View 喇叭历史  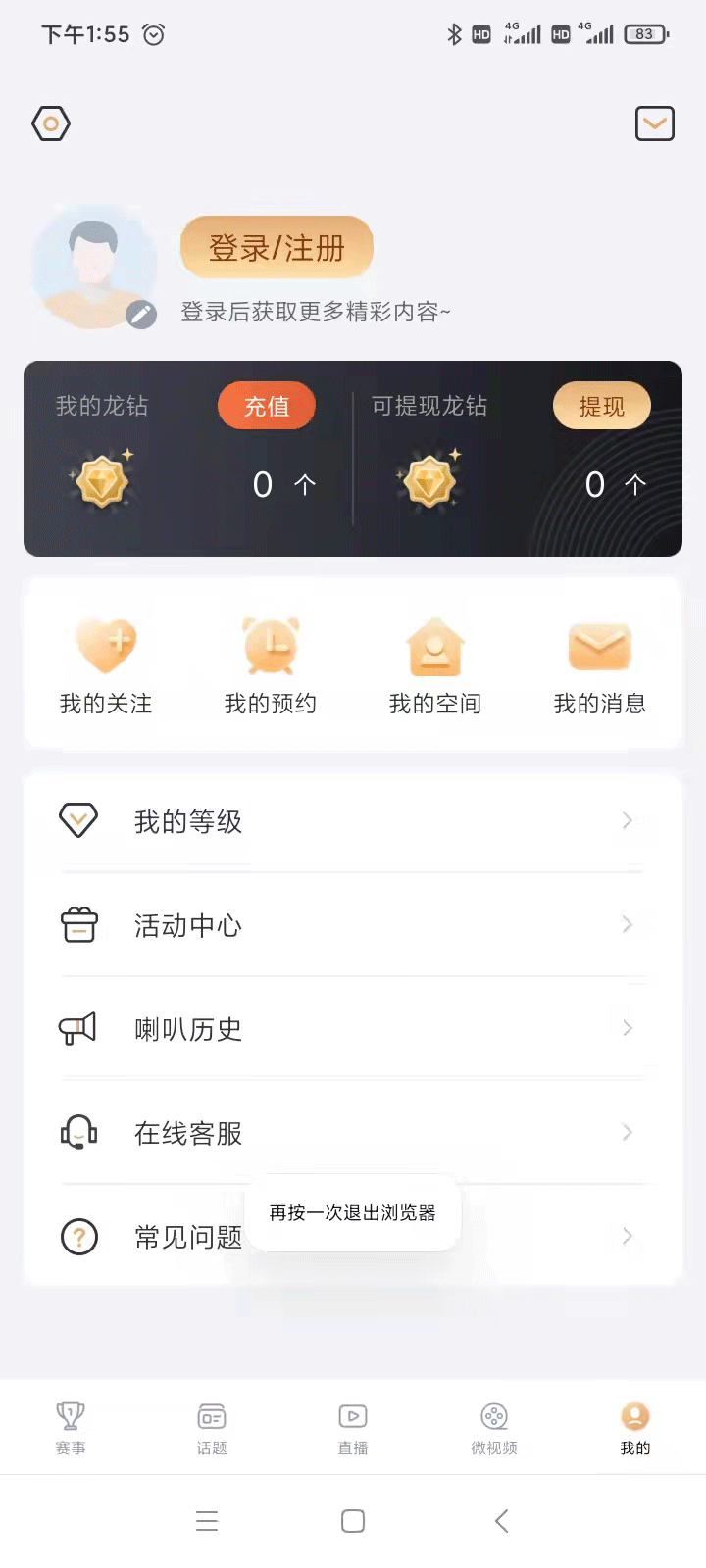(x=353, y=1029)
